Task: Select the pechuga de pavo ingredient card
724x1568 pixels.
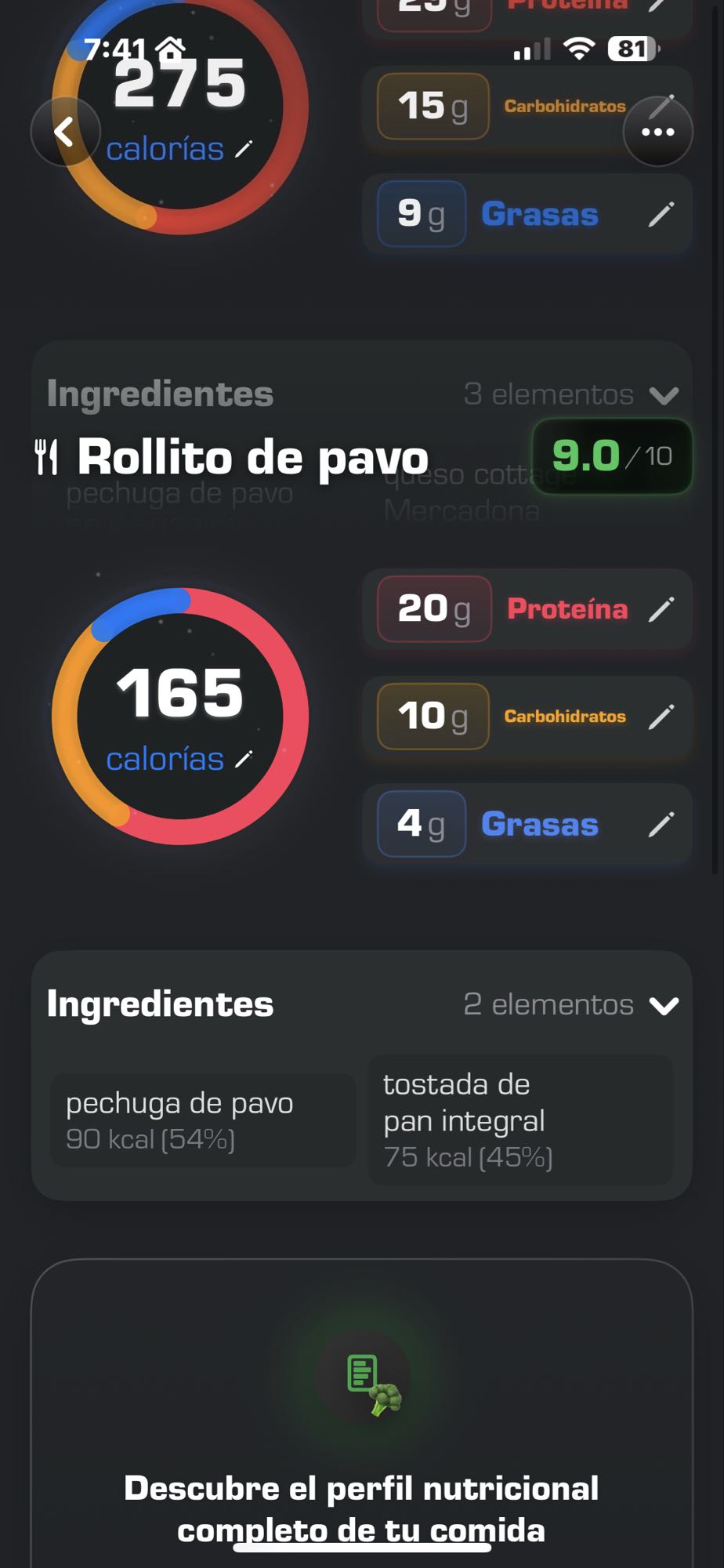Action: click(x=202, y=1120)
